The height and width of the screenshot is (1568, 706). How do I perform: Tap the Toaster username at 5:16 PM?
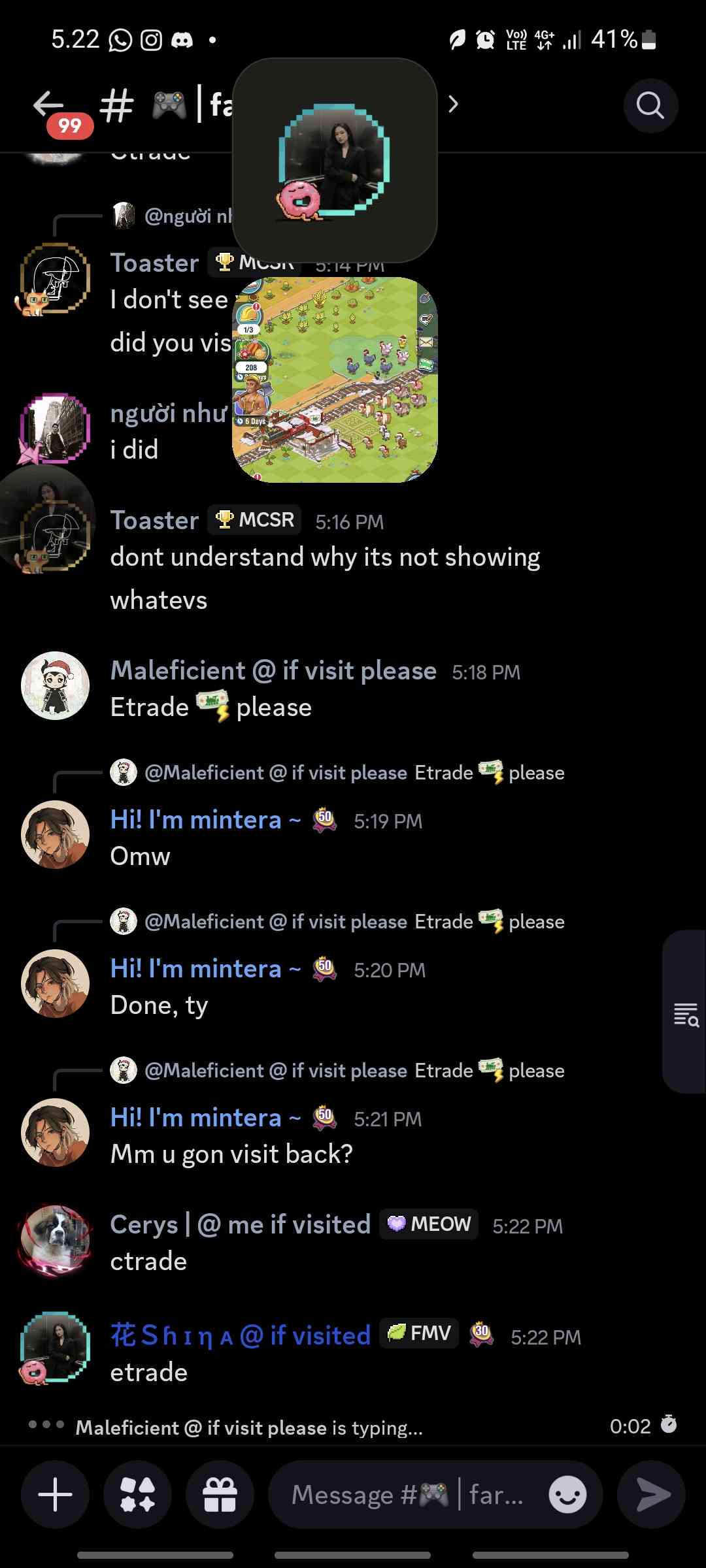[x=154, y=521]
